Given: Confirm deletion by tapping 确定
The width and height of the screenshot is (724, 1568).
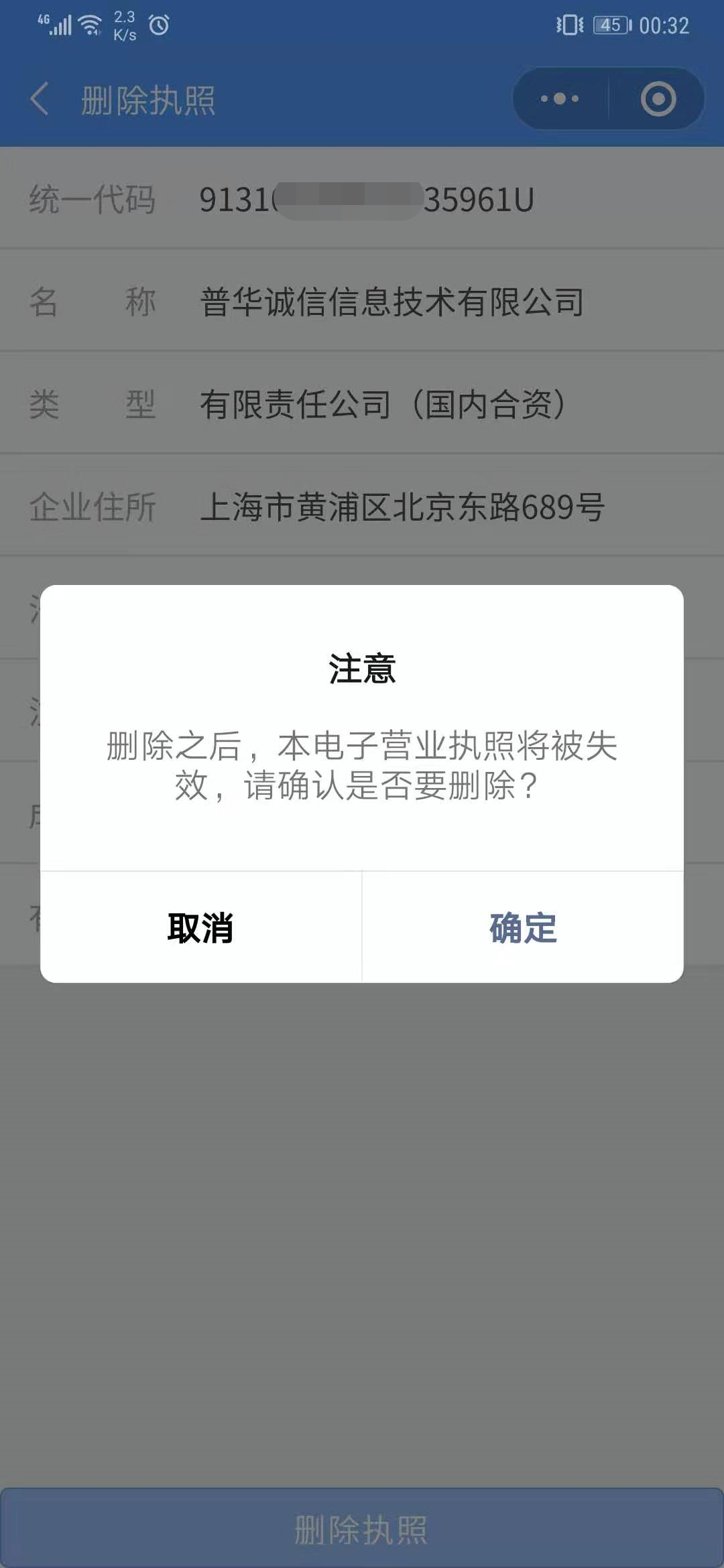Looking at the screenshot, I should (x=523, y=928).
